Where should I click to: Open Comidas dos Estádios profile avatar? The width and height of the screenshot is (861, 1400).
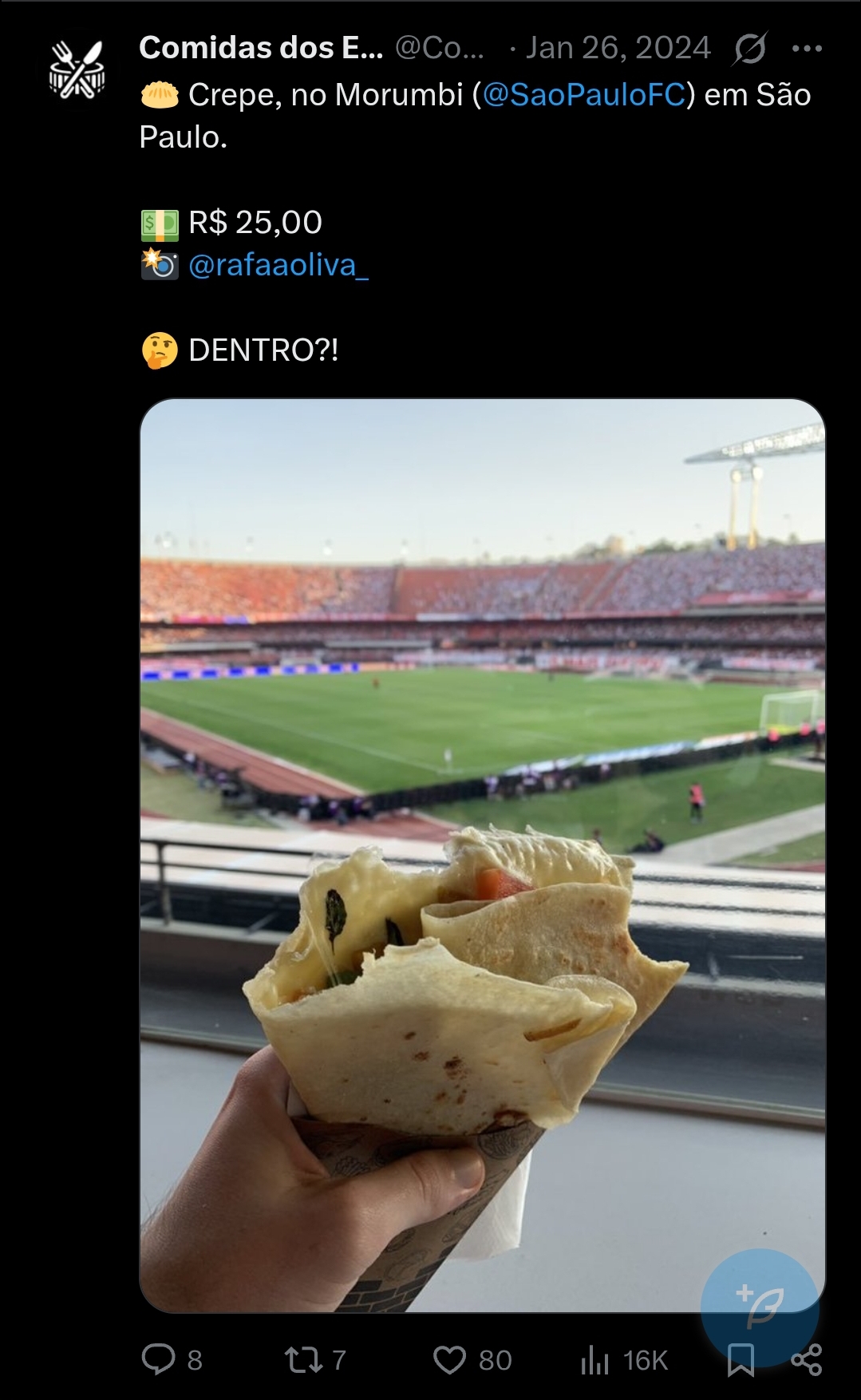(77, 69)
